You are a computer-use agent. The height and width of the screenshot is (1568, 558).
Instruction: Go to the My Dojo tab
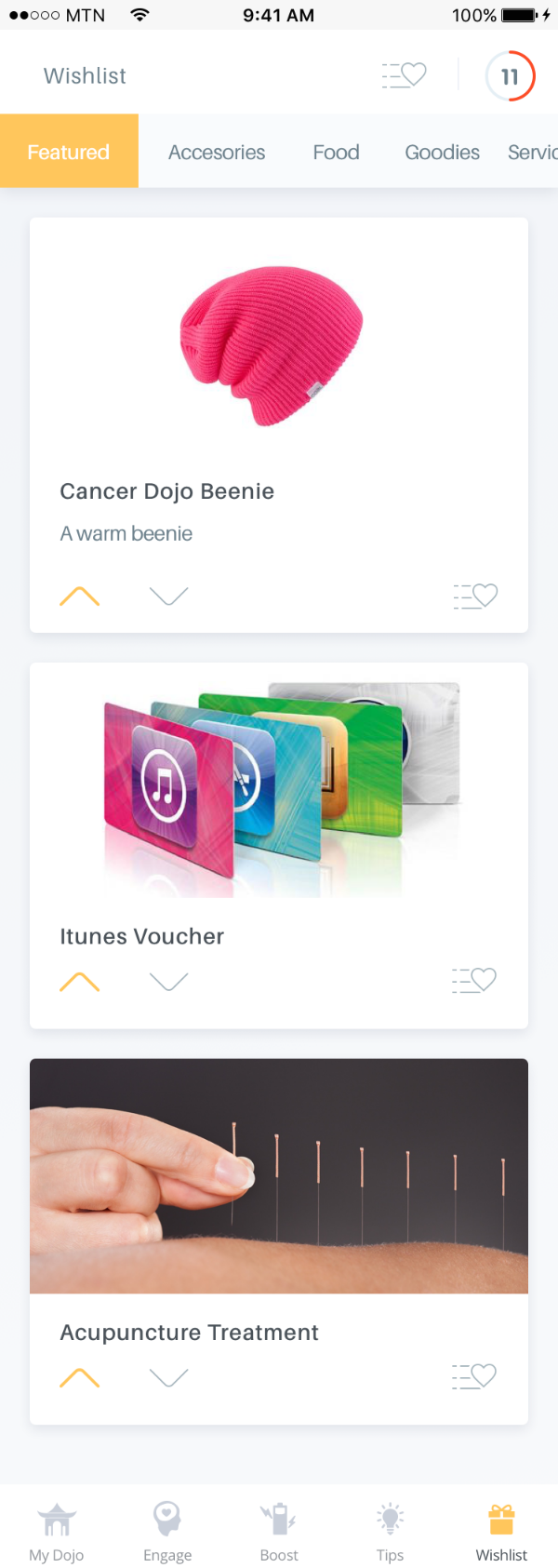pyautogui.click(x=57, y=1529)
